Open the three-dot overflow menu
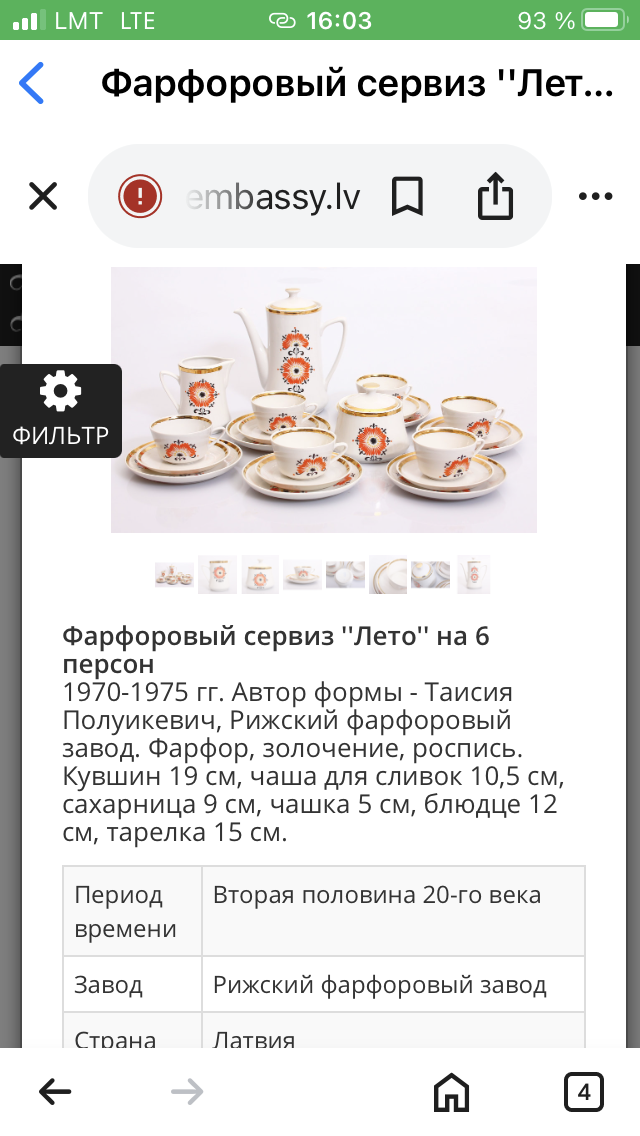This screenshot has height=1136, width=640. click(595, 196)
